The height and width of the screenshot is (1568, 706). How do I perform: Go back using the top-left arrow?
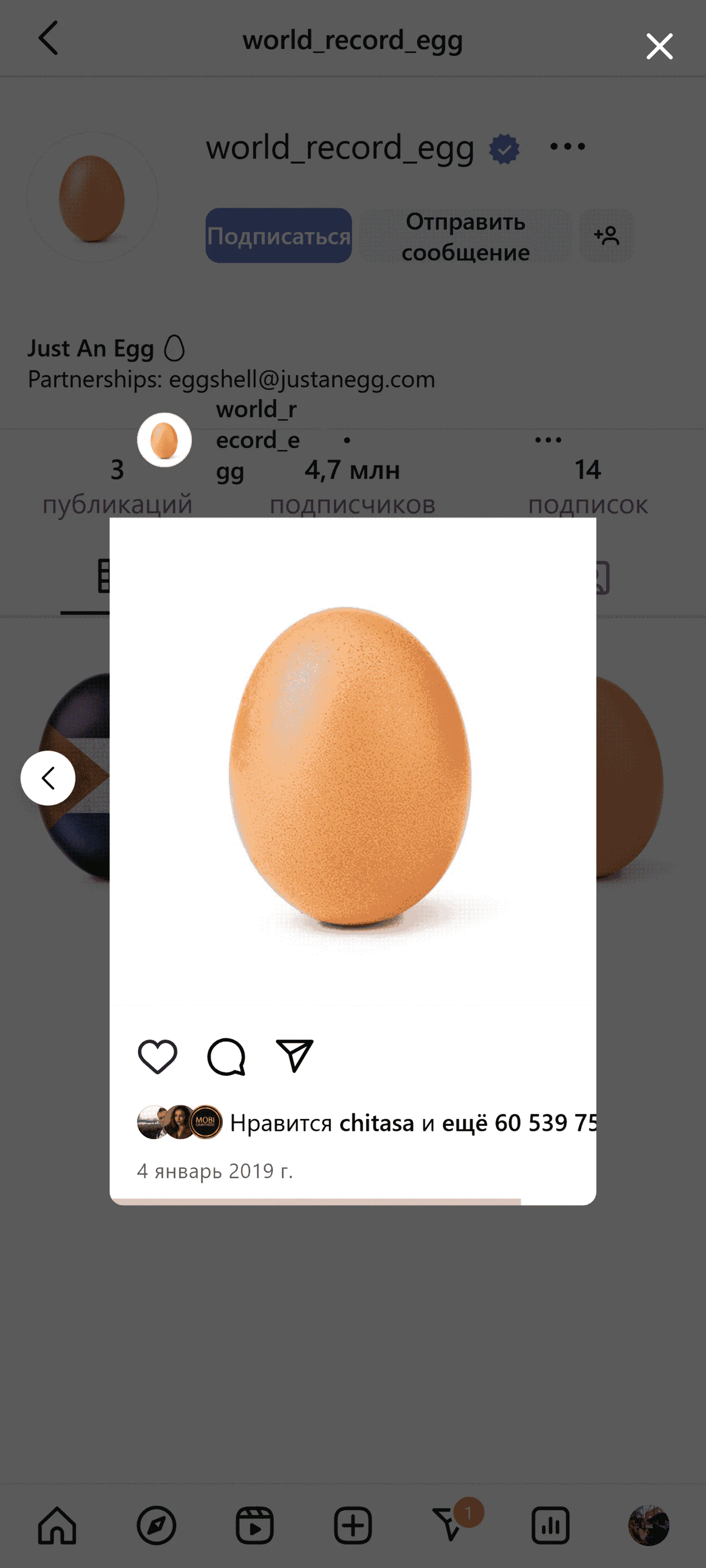[x=49, y=38]
